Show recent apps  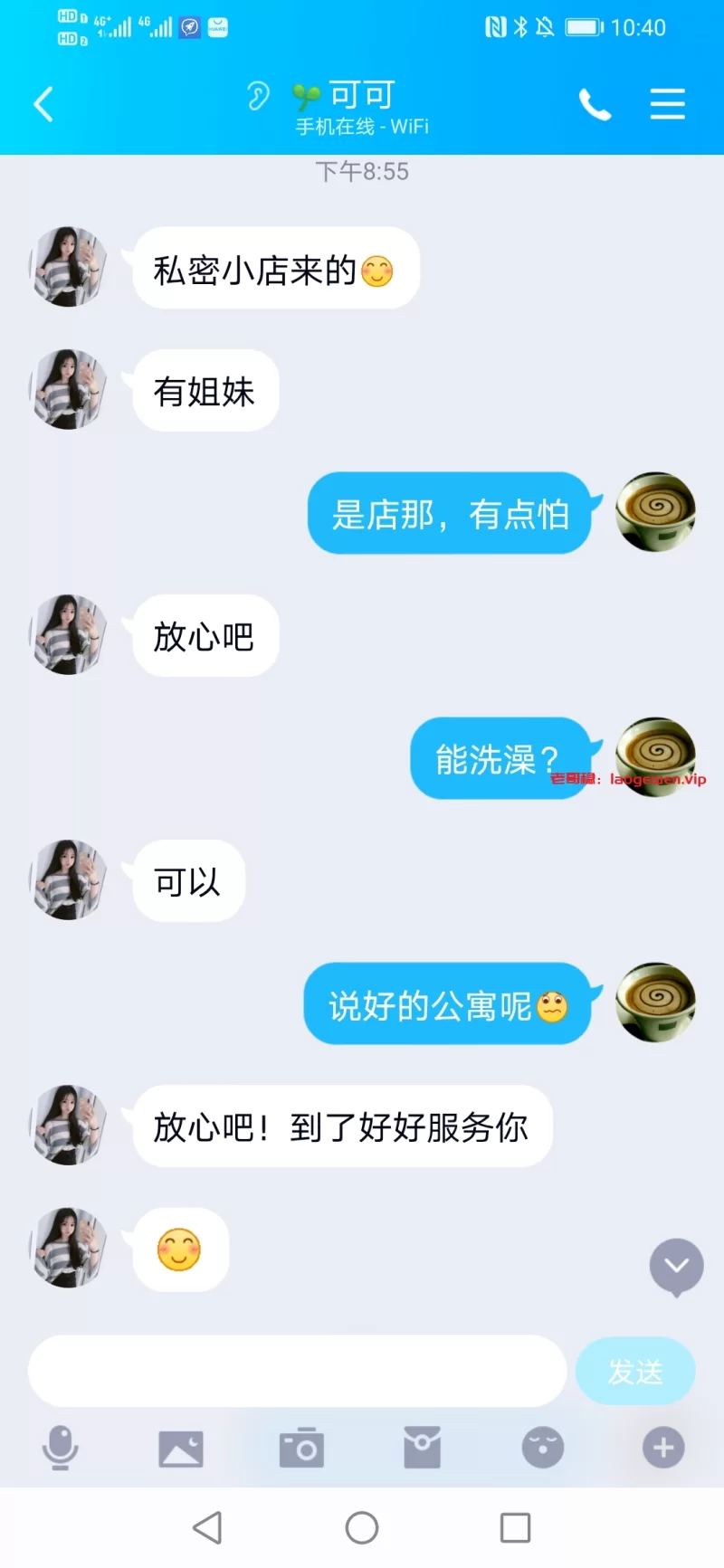click(516, 1528)
